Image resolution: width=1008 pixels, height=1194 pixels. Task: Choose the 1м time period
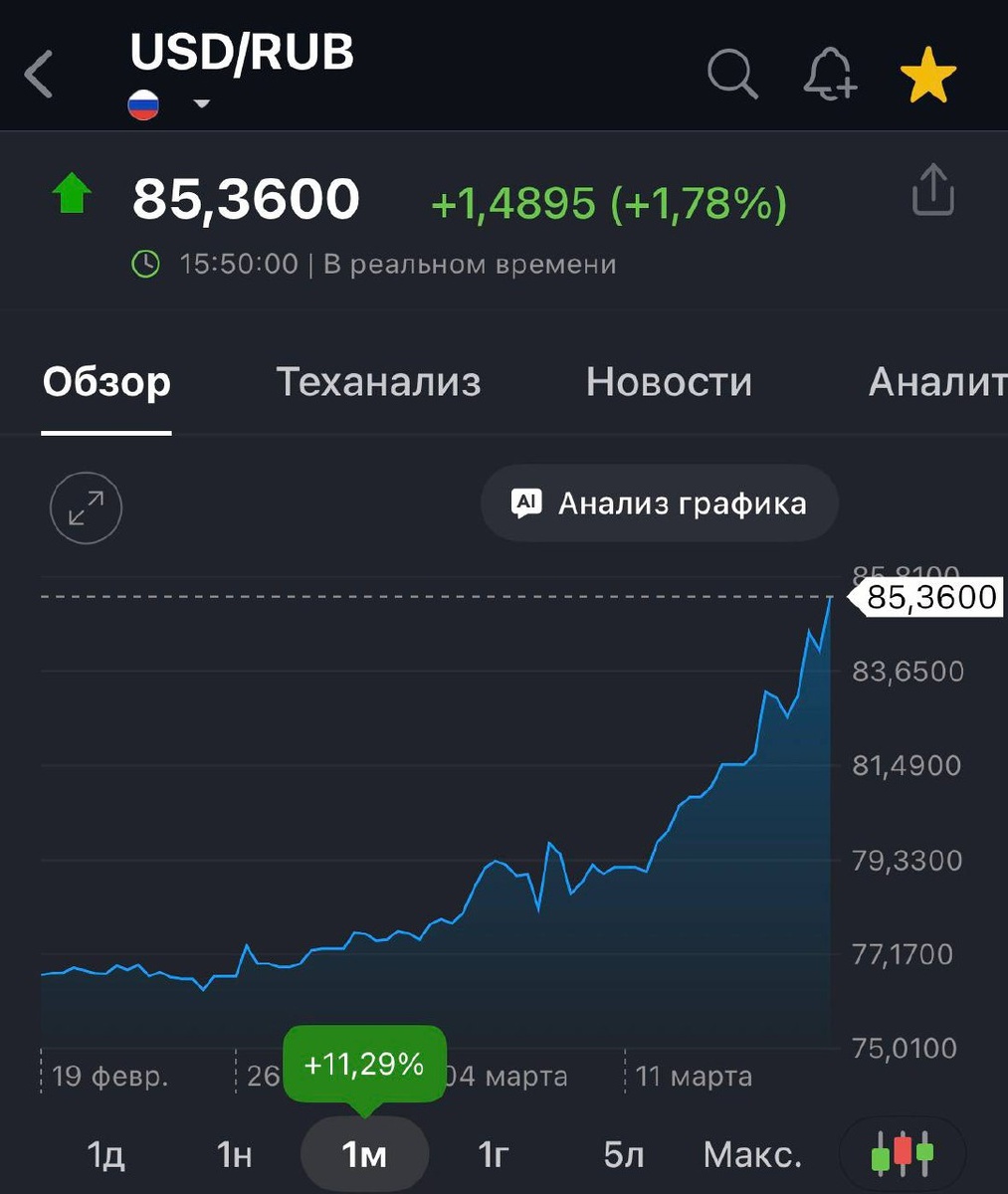click(x=364, y=1154)
